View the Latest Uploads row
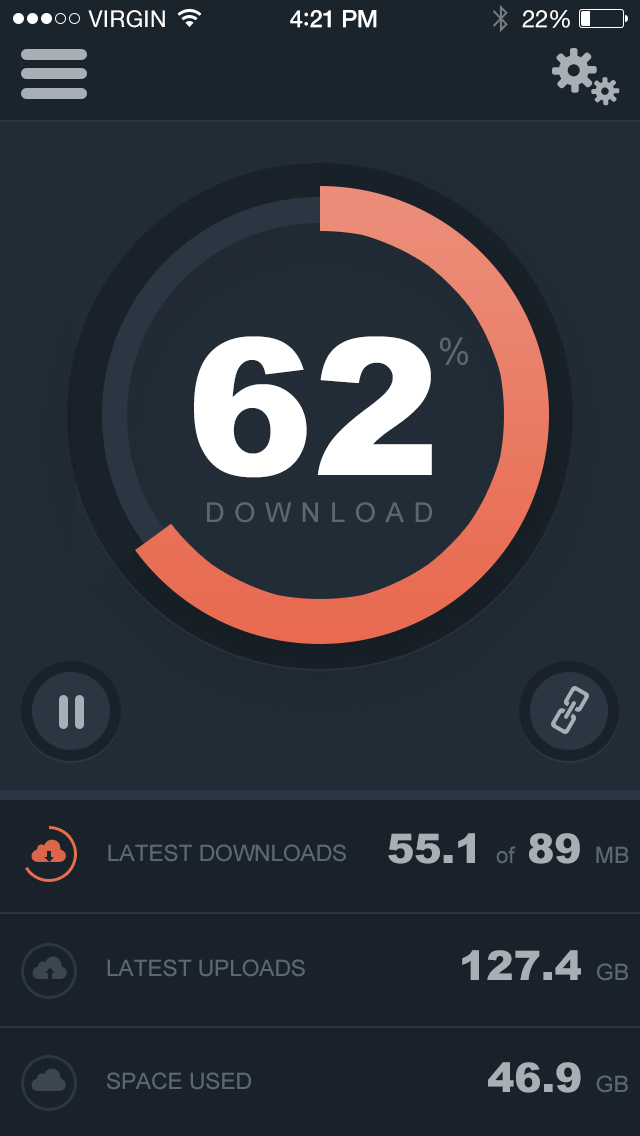 [320, 968]
